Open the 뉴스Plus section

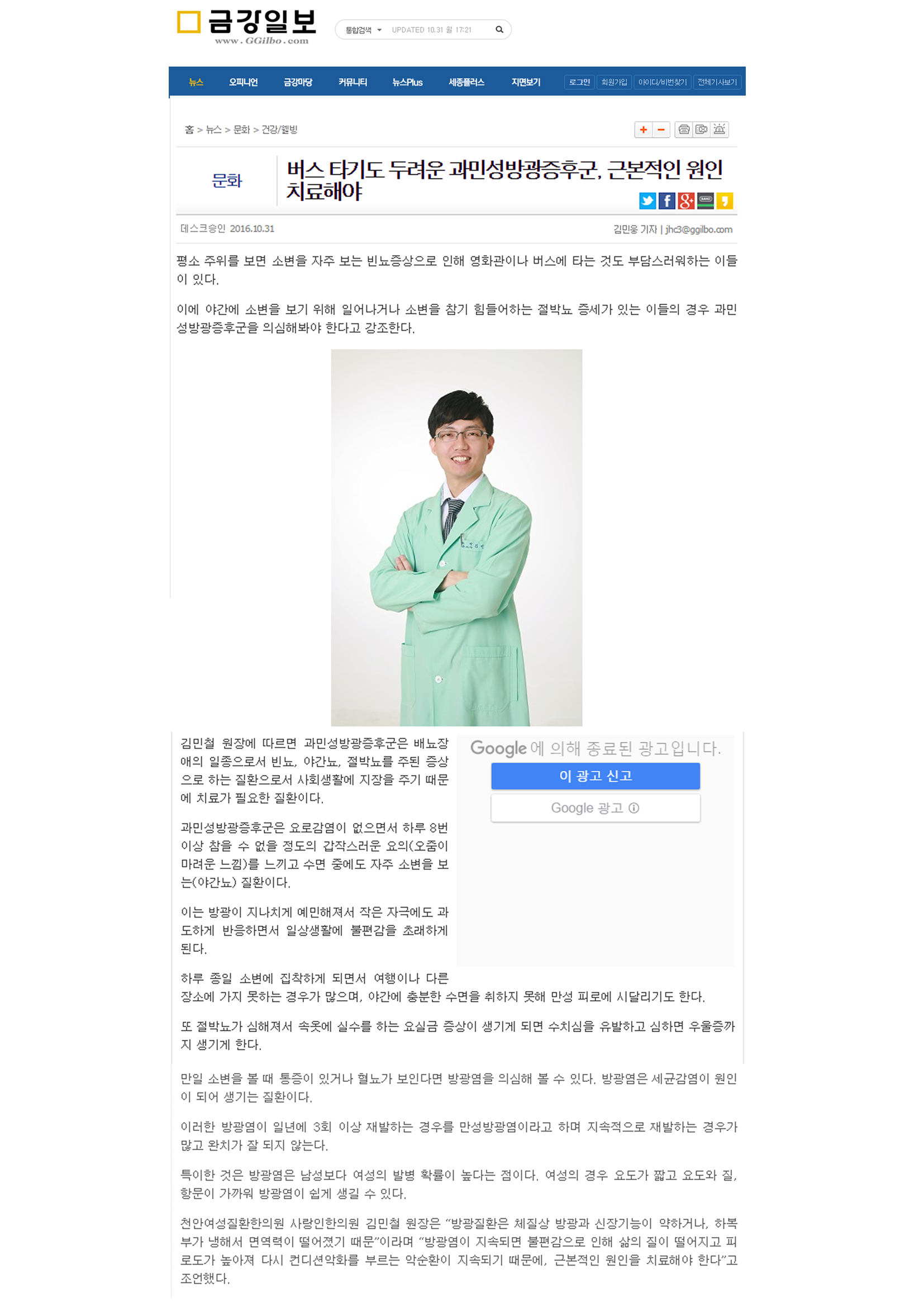[x=407, y=82]
